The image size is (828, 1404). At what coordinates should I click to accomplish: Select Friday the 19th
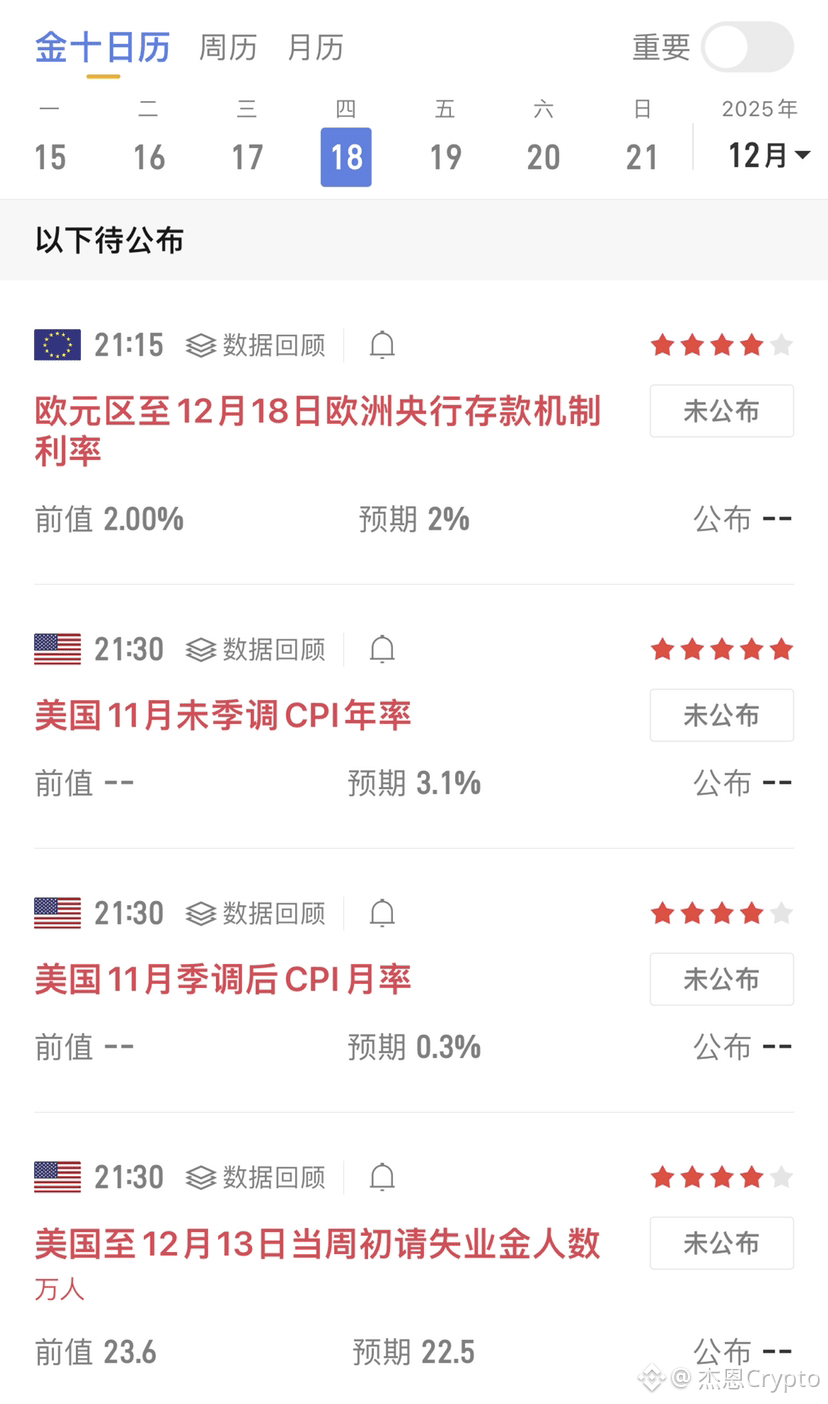445,157
